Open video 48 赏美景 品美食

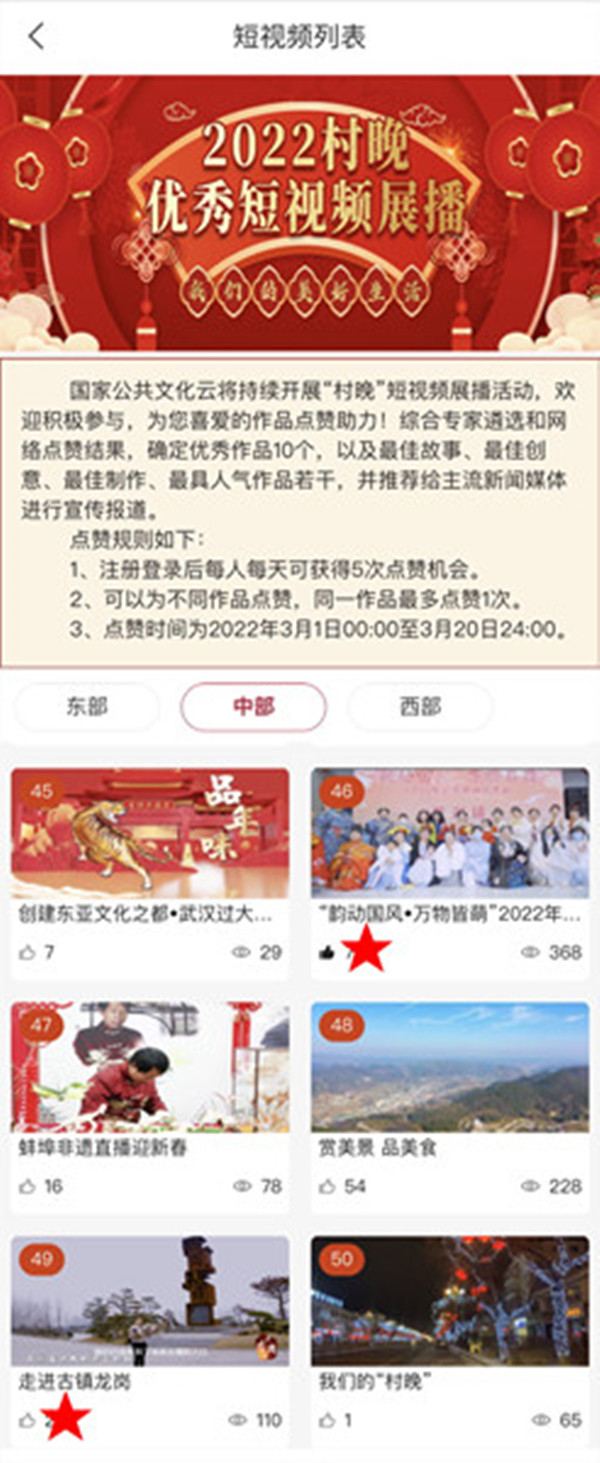pos(449,1066)
